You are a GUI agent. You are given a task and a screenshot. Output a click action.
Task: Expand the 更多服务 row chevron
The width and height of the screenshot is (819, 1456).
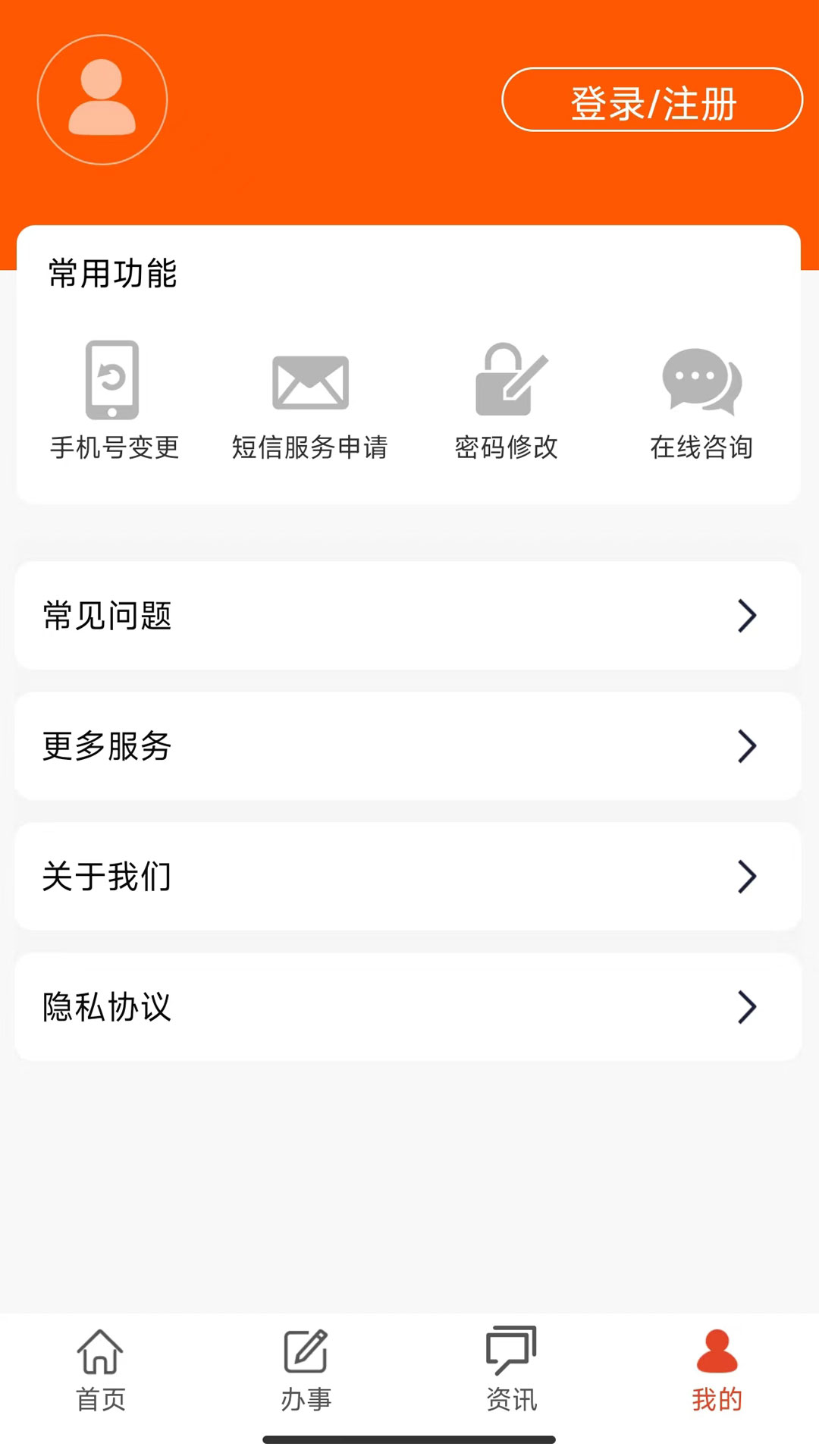point(748,746)
